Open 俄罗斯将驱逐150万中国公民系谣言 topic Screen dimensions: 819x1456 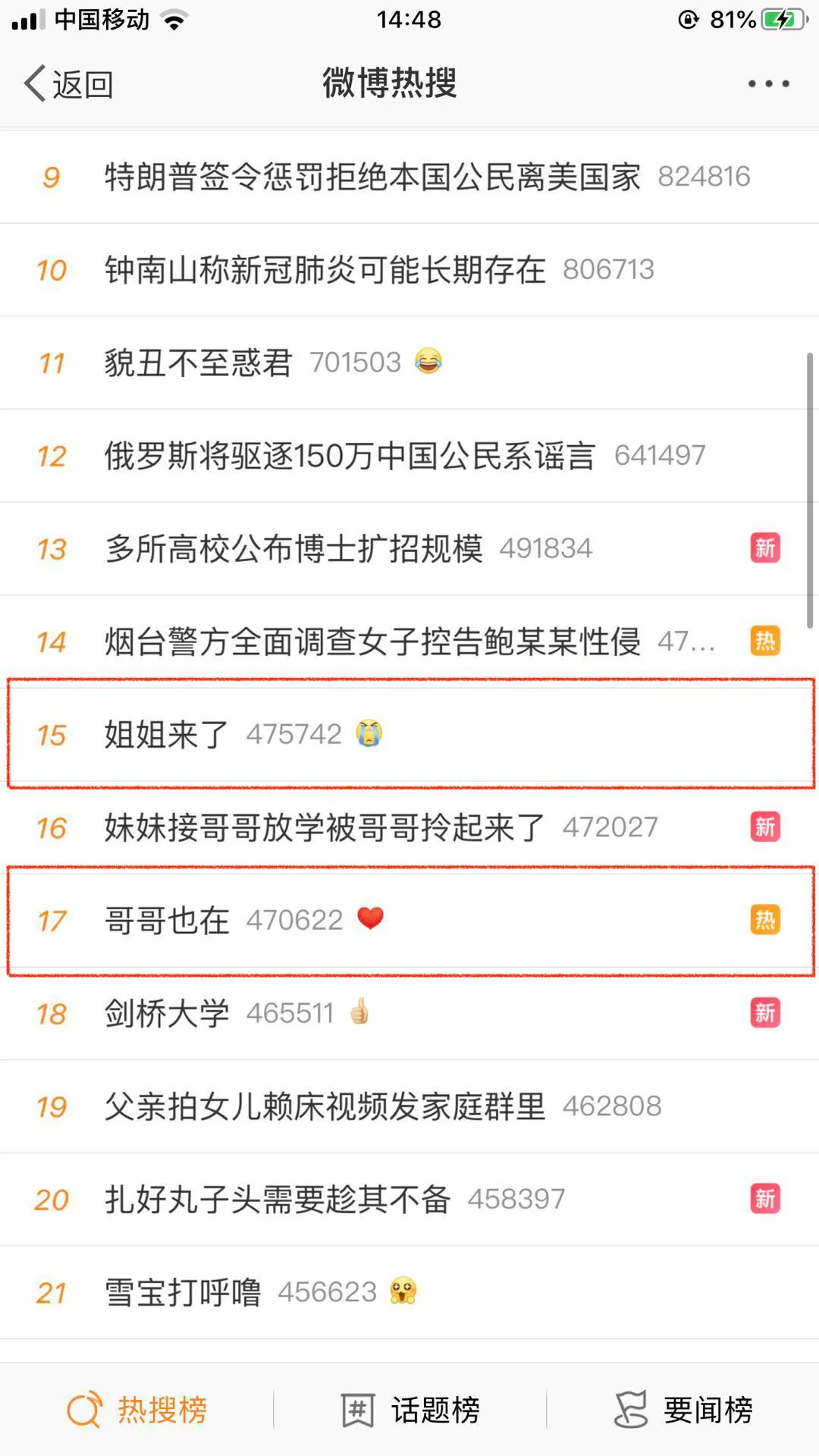click(350, 456)
